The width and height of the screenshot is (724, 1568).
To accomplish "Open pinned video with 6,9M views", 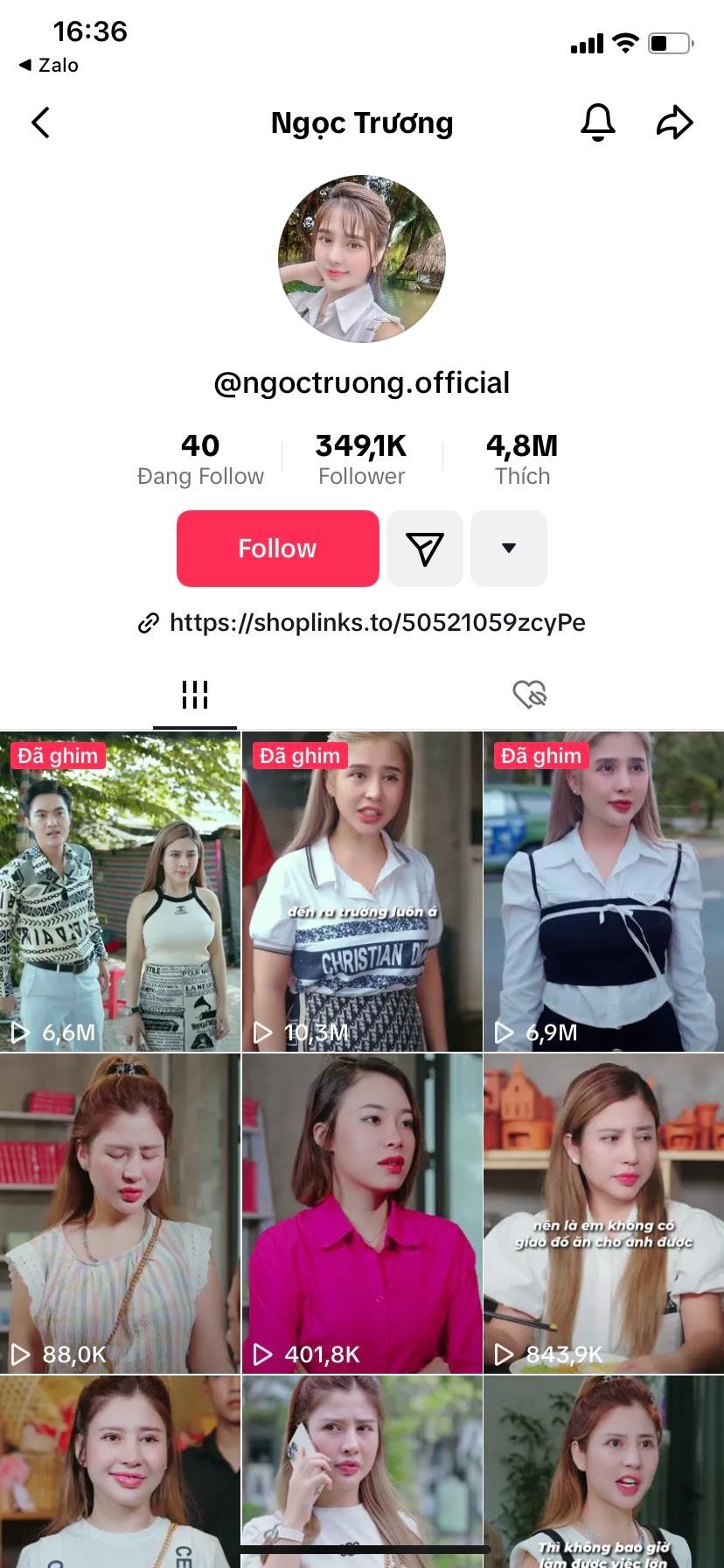I will coord(603,891).
